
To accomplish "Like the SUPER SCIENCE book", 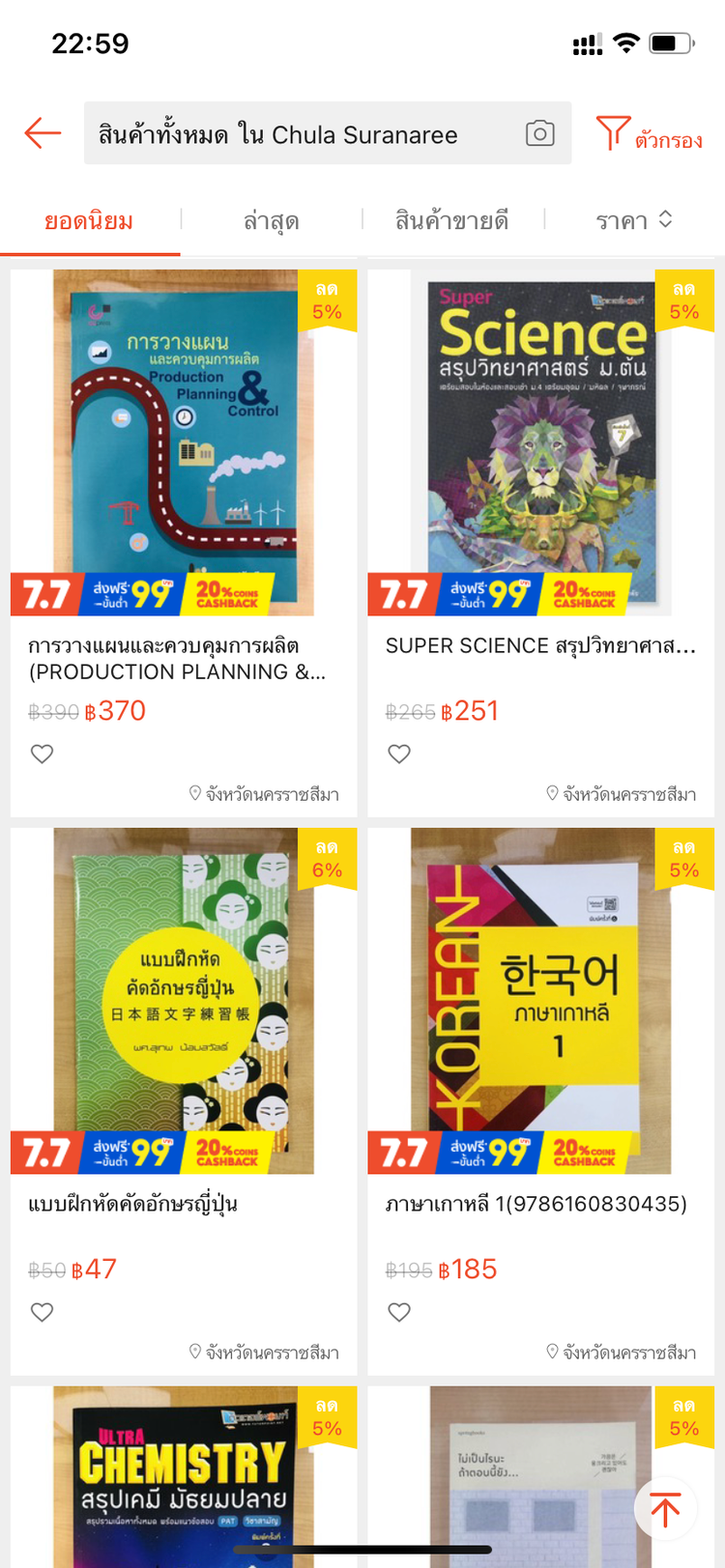I will [x=399, y=755].
